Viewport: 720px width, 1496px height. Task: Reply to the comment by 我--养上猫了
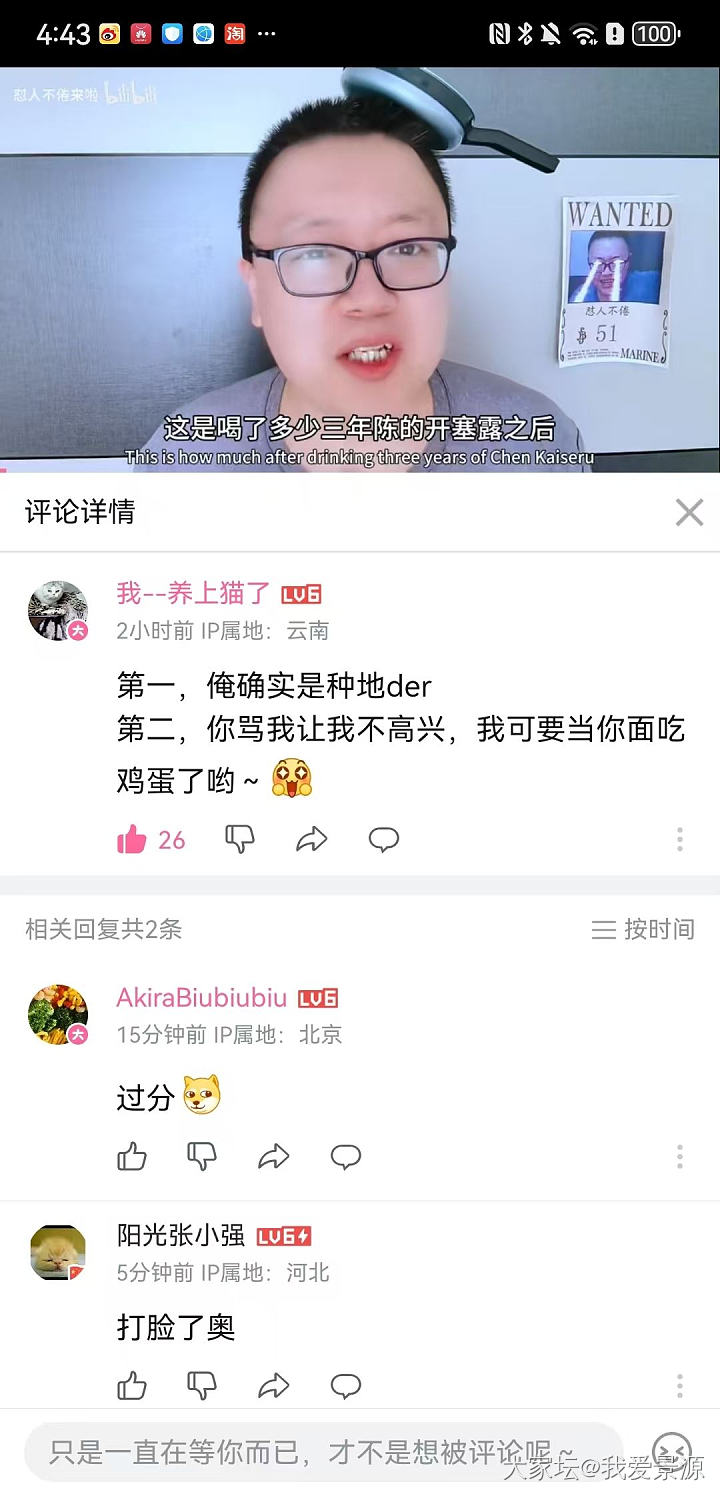point(384,840)
